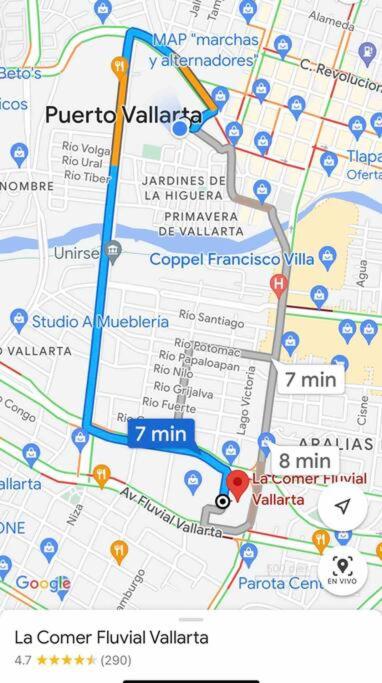Choose the alternate 8 min route
The width and height of the screenshot is (382, 683).
304,460
